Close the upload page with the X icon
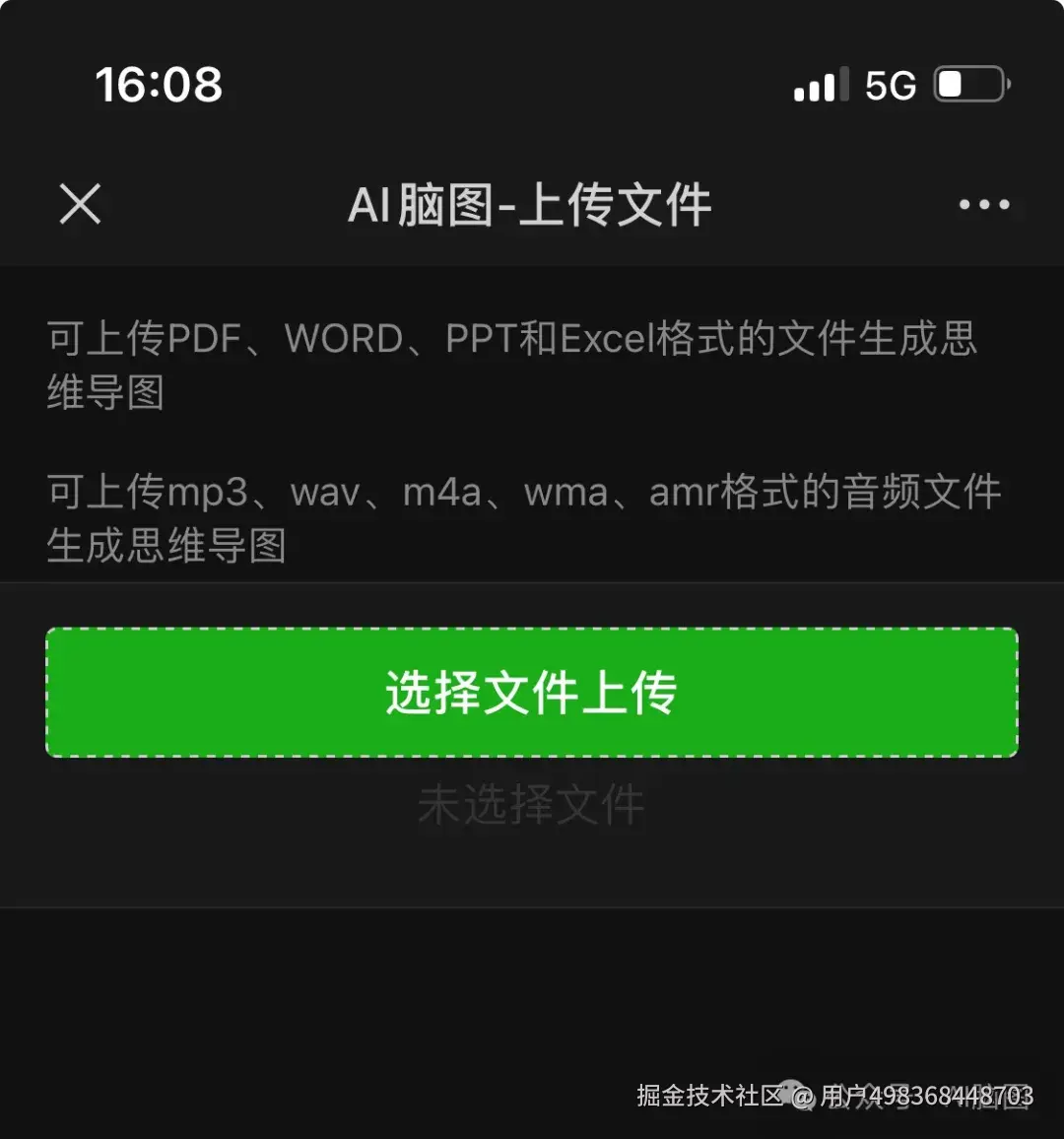Screen dimensions: 1064x1139 tap(79, 204)
